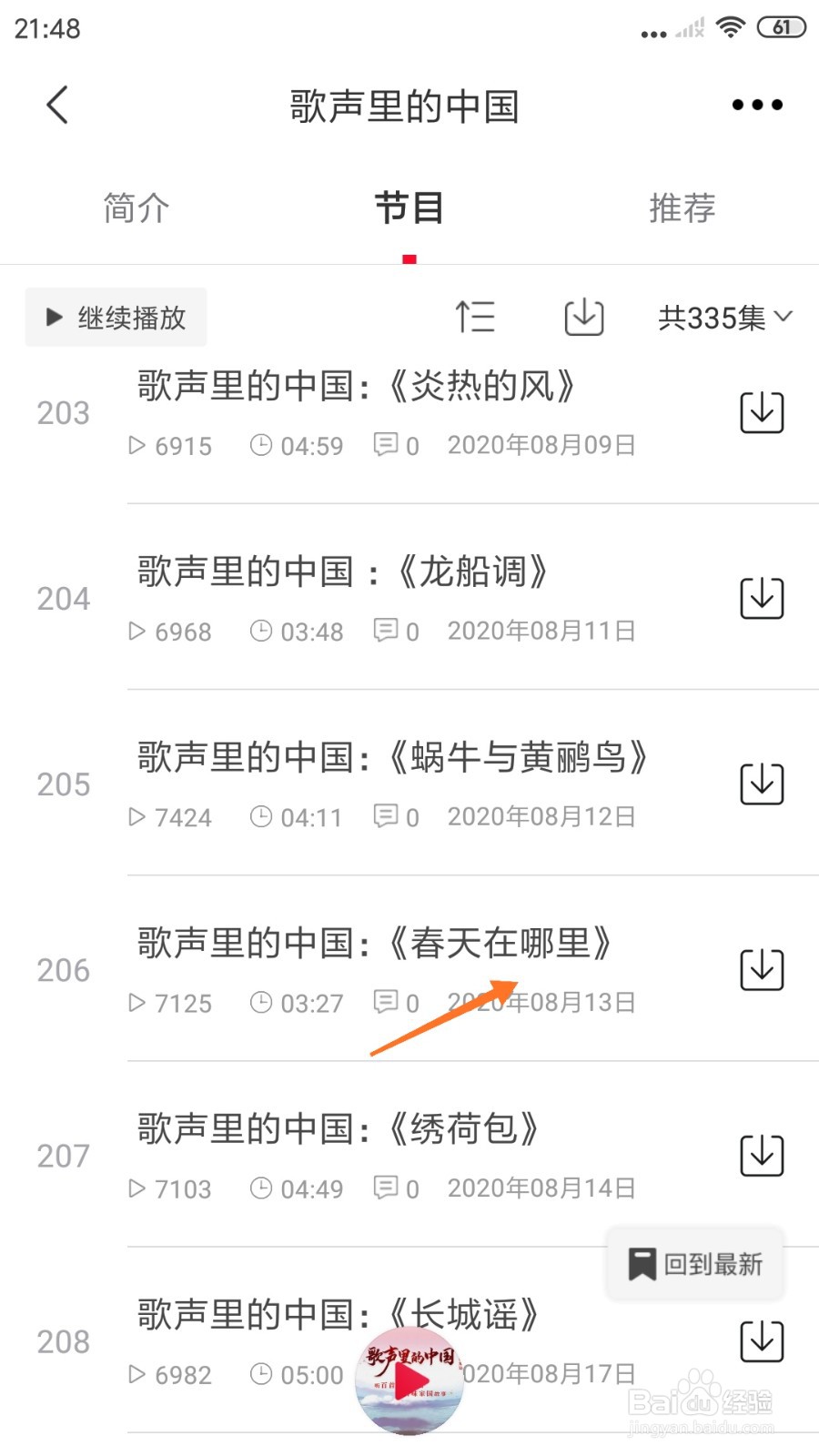Download episode 203《炎热的风》
This screenshot has height=1456, width=819.
click(x=762, y=411)
